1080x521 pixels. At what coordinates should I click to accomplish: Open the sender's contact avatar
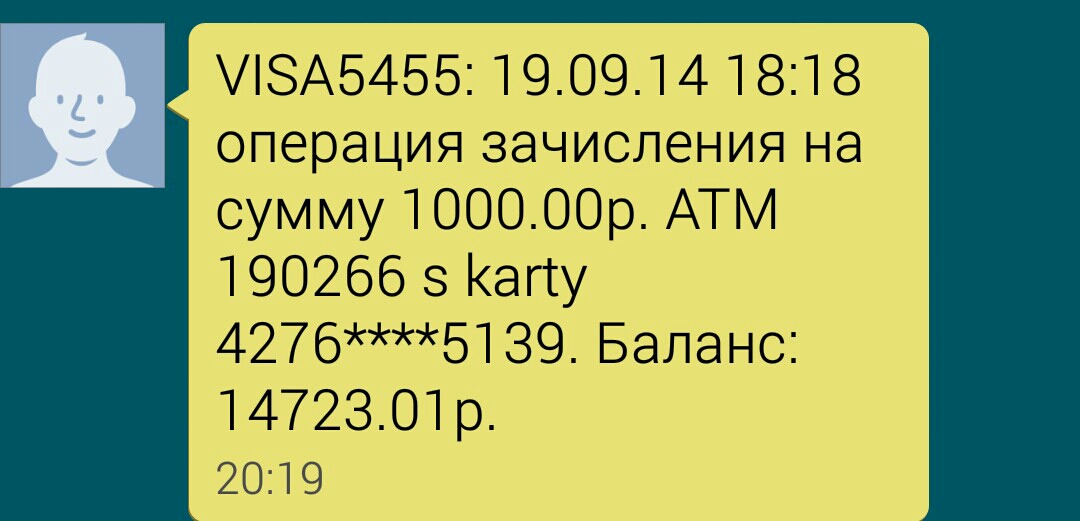82,106
